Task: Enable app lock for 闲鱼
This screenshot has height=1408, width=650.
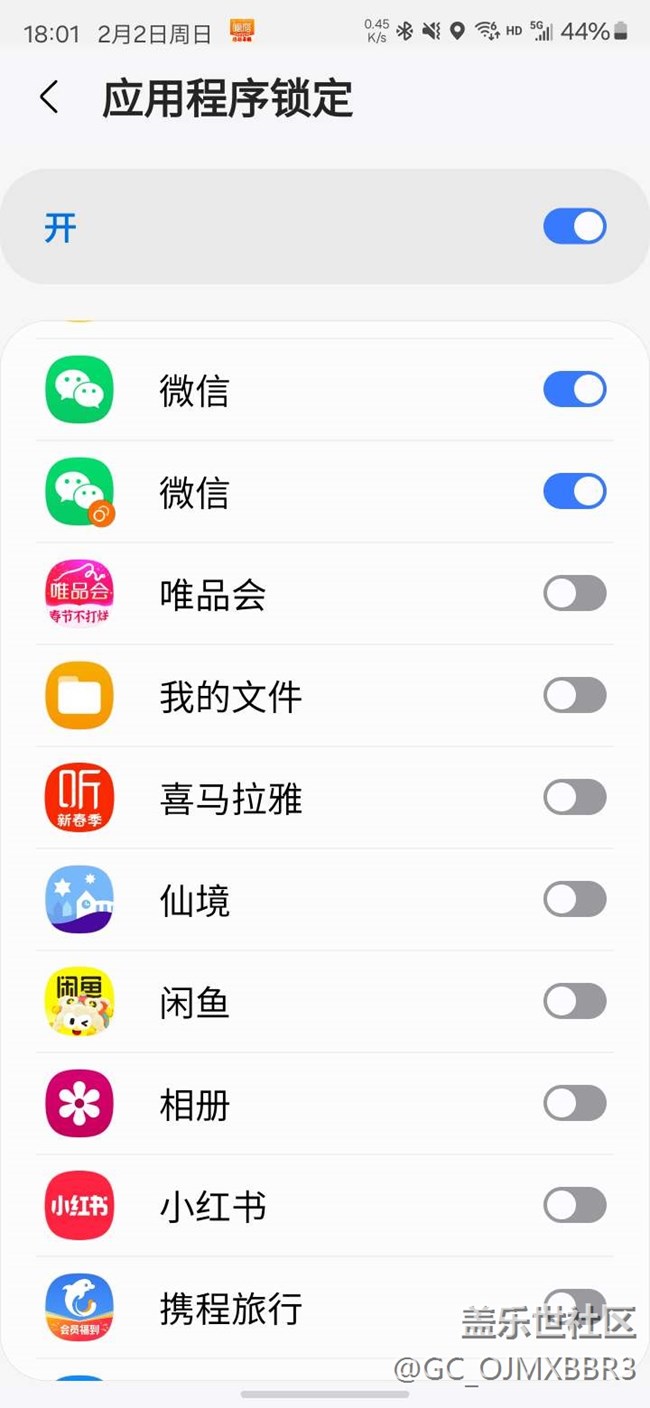Action: [574, 1002]
